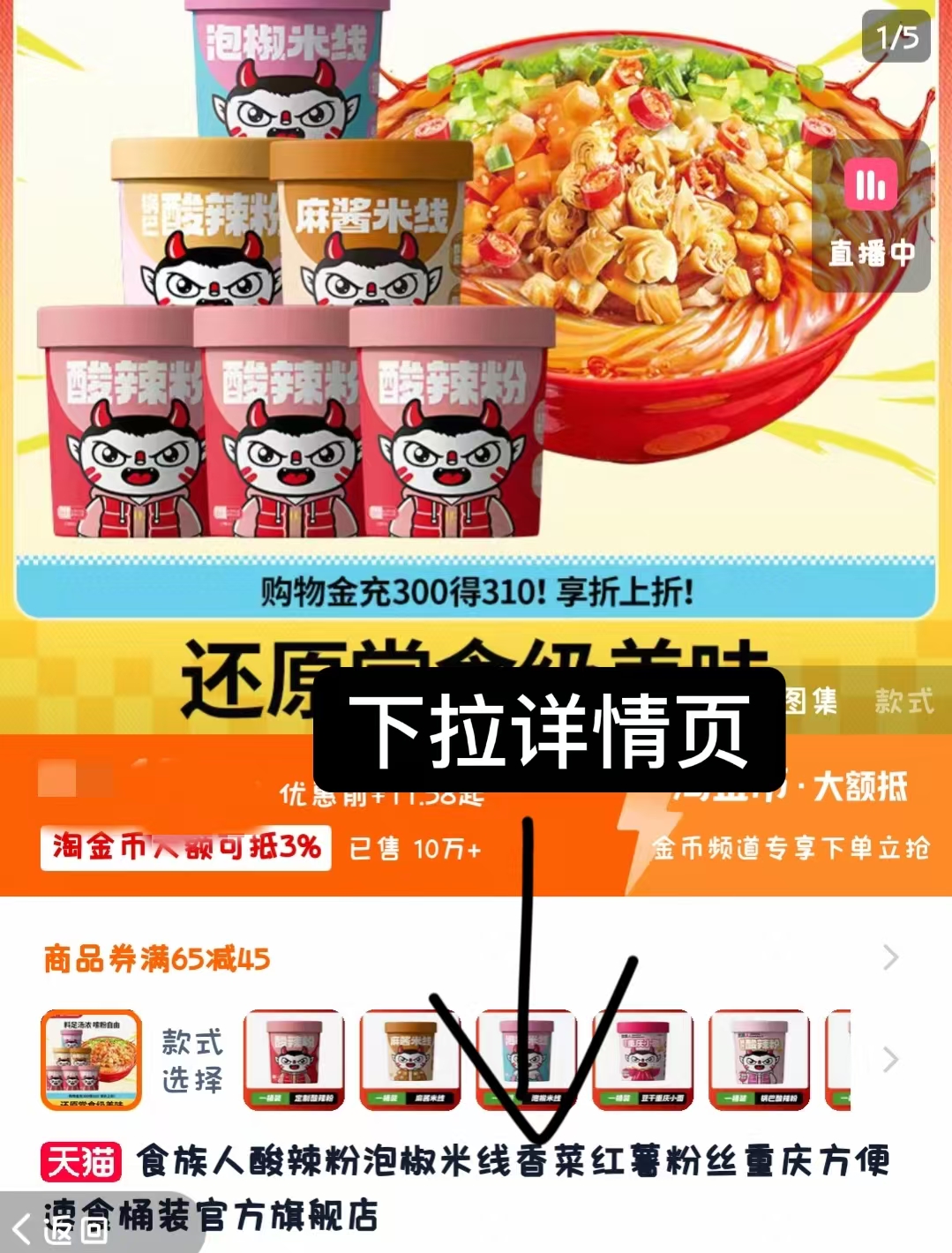Choose the 麻酱米线 style option
This screenshot has height=1253, width=952.
(410, 1059)
